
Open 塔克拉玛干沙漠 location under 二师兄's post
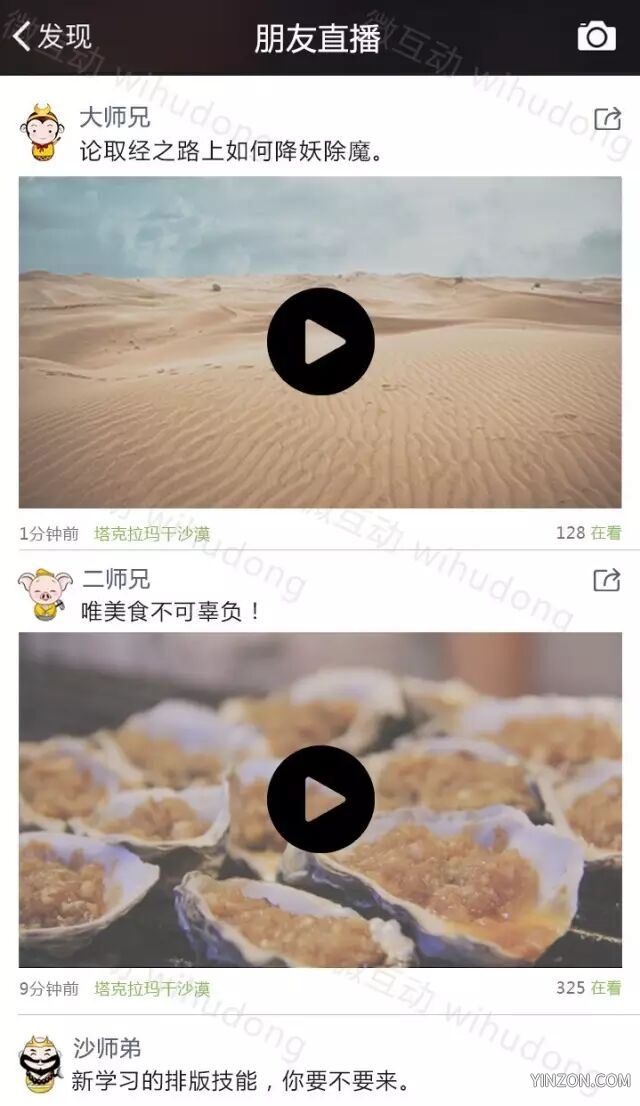point(151,988)
